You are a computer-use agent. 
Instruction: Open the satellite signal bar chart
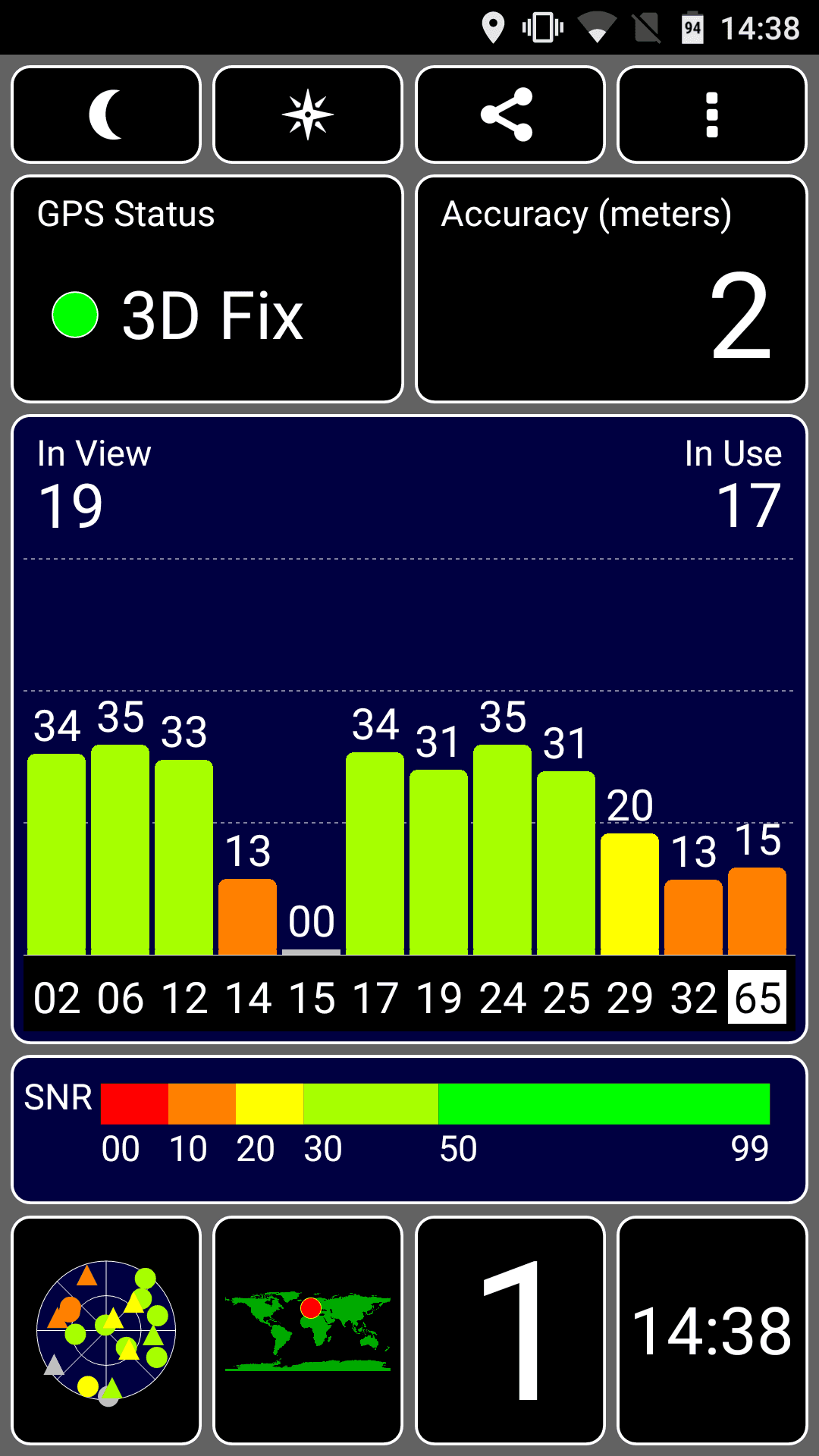pos(409,730)
